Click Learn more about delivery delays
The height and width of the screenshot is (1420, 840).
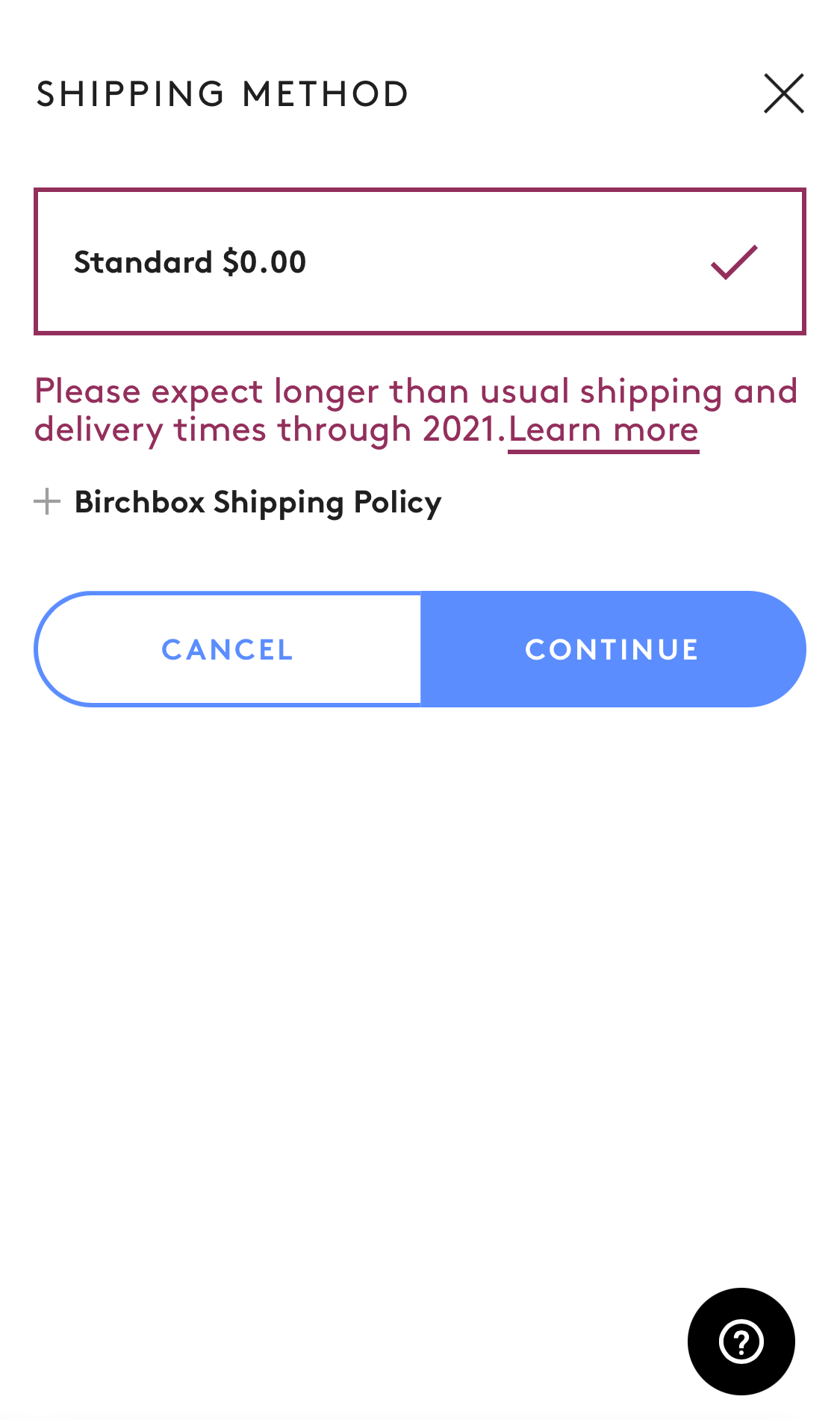pyautogui.click(x=603, y=430)
